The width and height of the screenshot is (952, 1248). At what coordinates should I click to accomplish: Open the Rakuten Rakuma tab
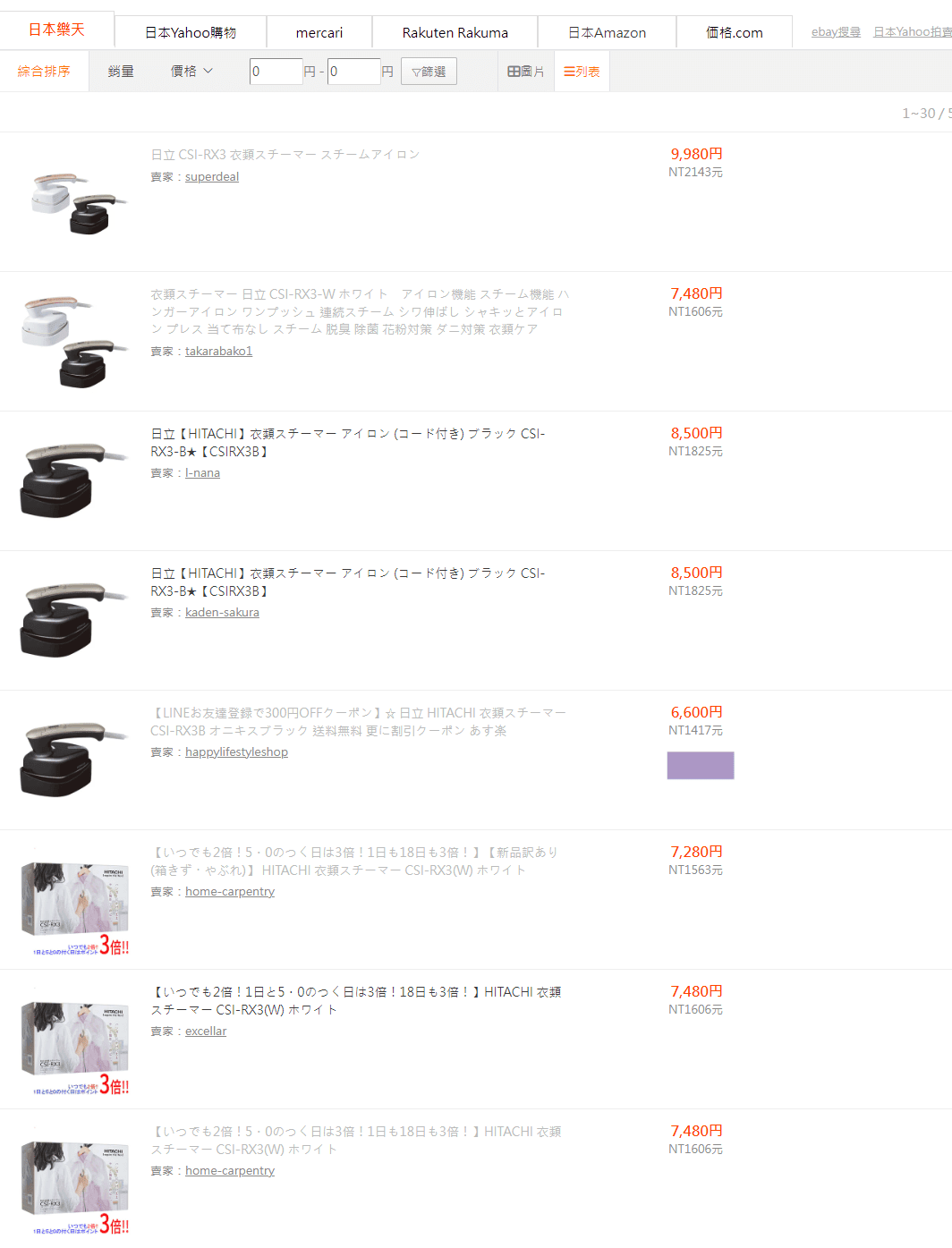pyautogui.click(x=455, y=32)
